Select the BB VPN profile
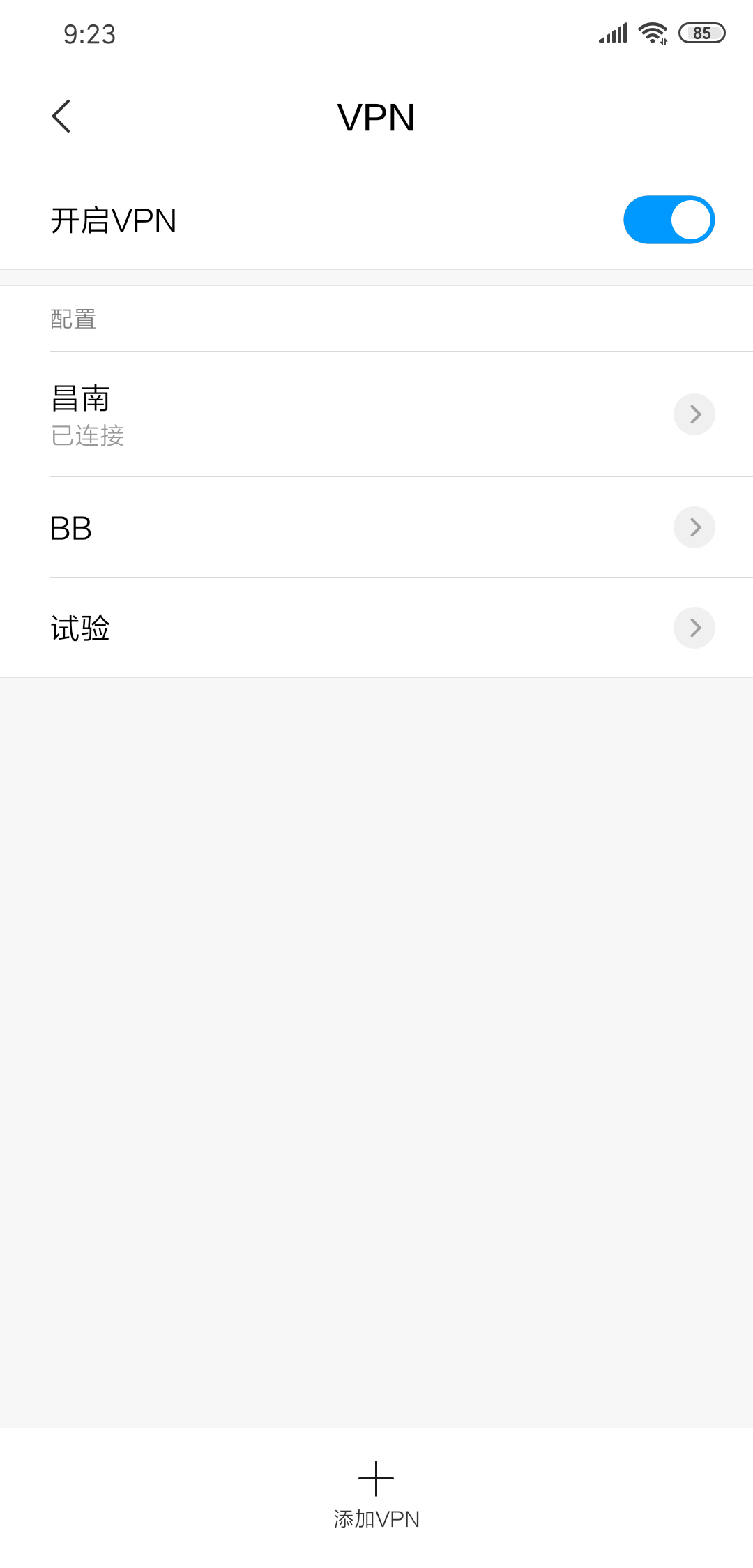The image size is (753, 1568). coord(279,527)
